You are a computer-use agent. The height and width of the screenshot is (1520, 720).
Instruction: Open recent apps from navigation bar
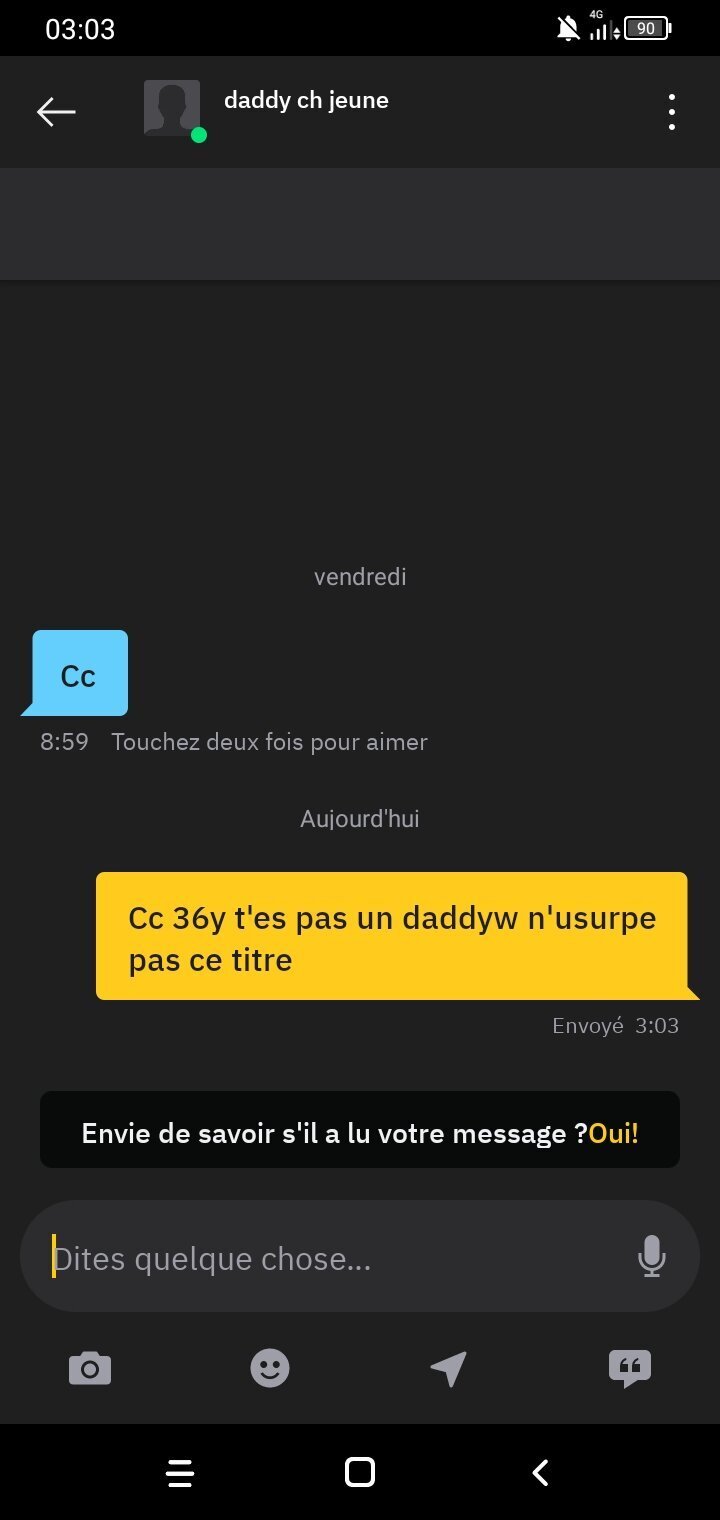[x=180, y=1473]
